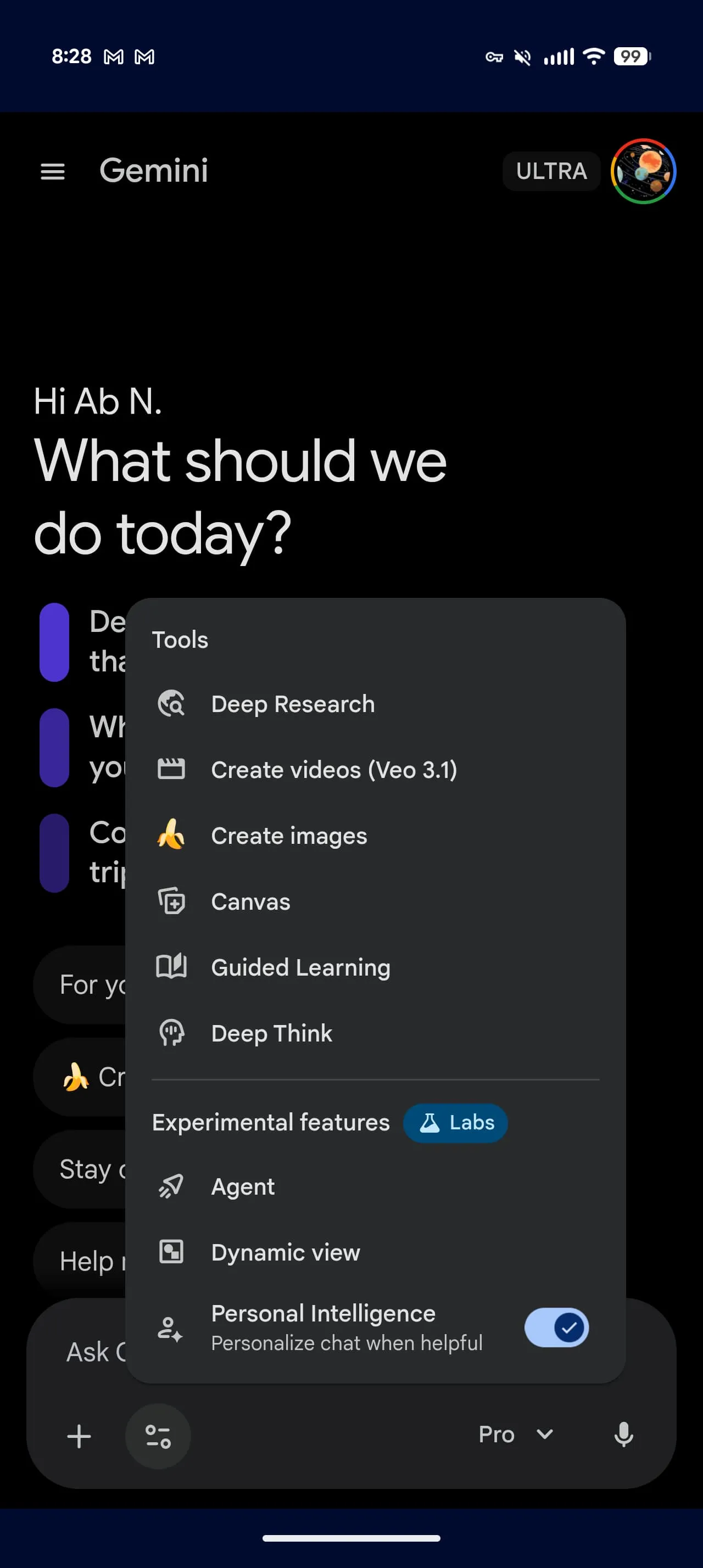Viewport: 703px width, 1568px height.
Task: Expand the Pro model selector
Action: click(x=515, y=1435)
